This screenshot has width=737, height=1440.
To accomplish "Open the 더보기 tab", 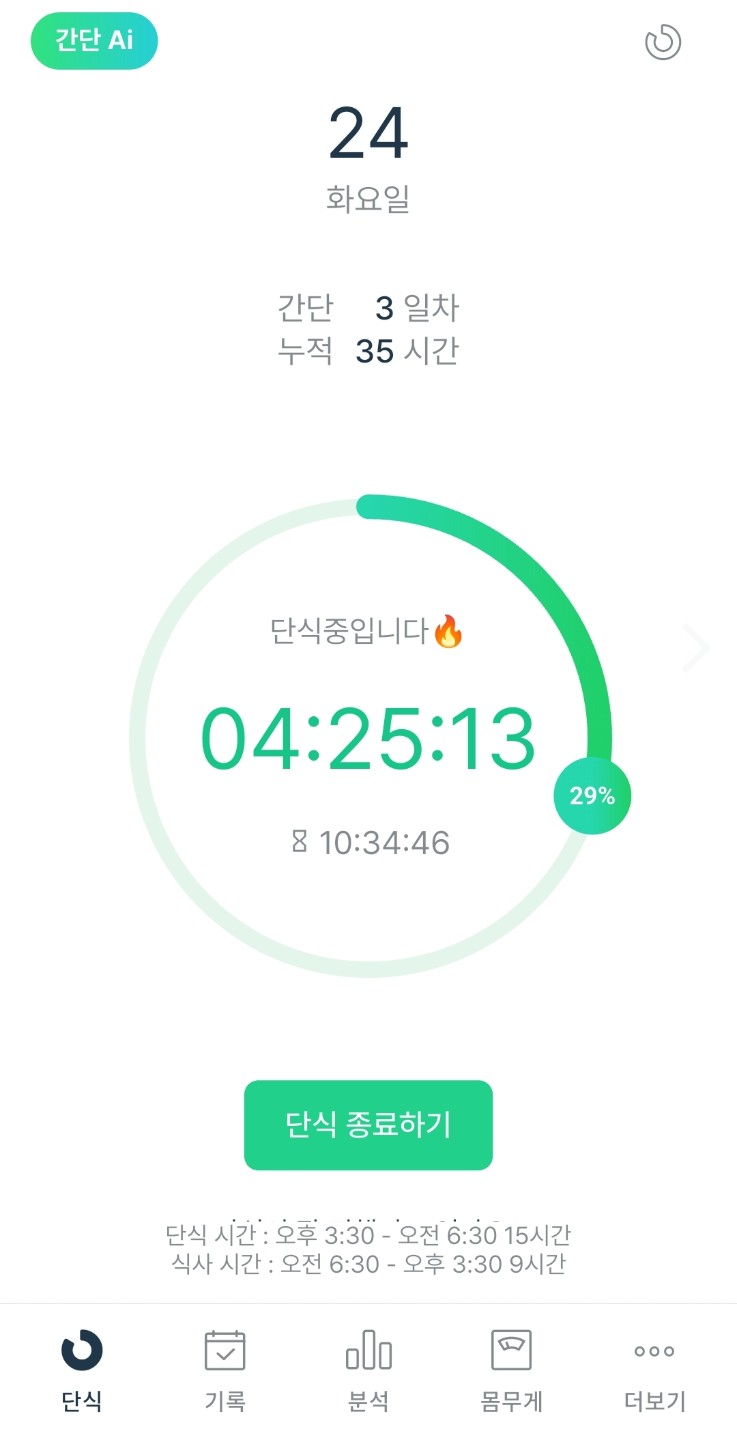I will pyautogui.click(x=655, y=1370).
